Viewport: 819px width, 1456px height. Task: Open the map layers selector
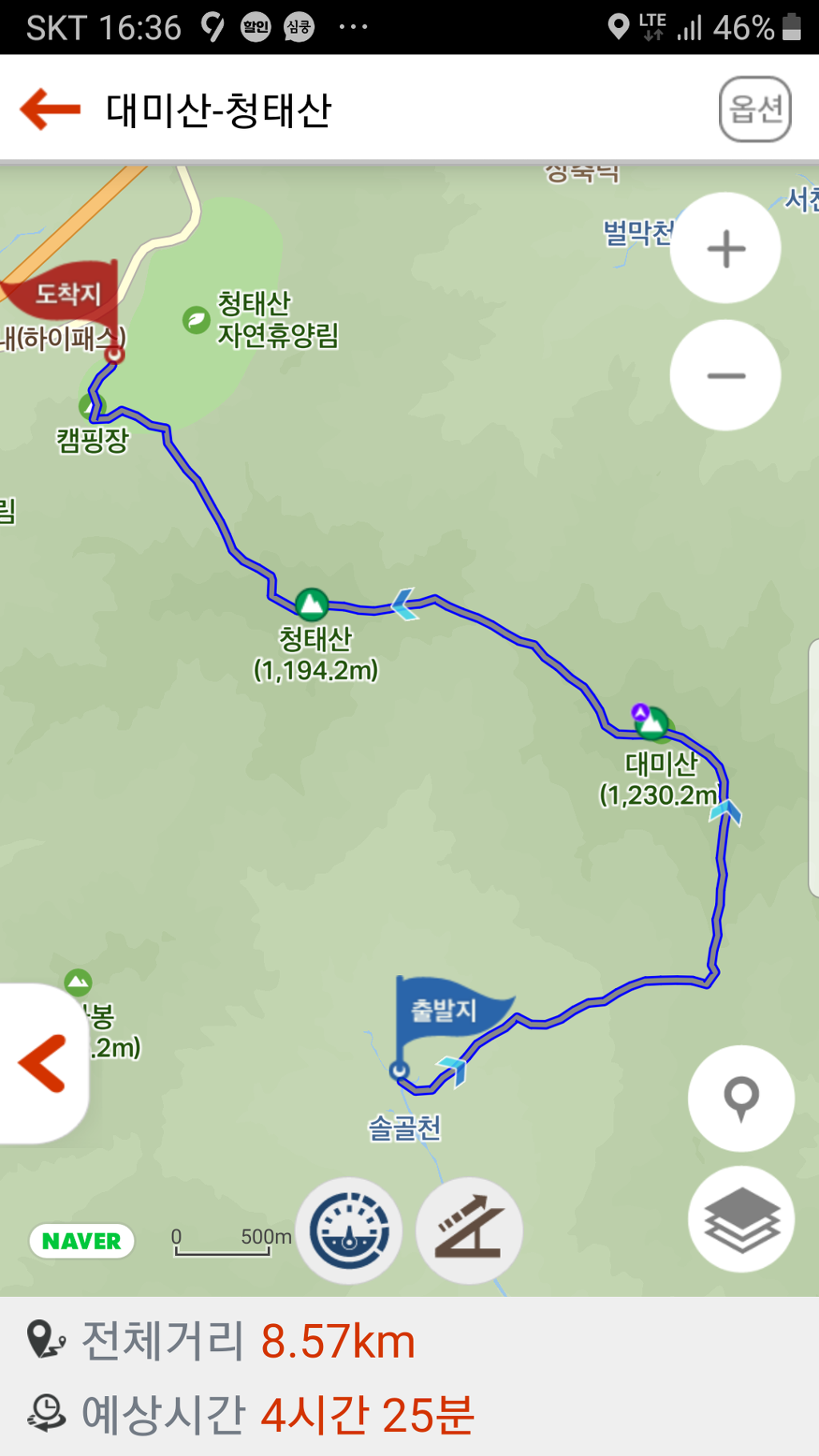pyautogui.click(x=741, y=1219)
